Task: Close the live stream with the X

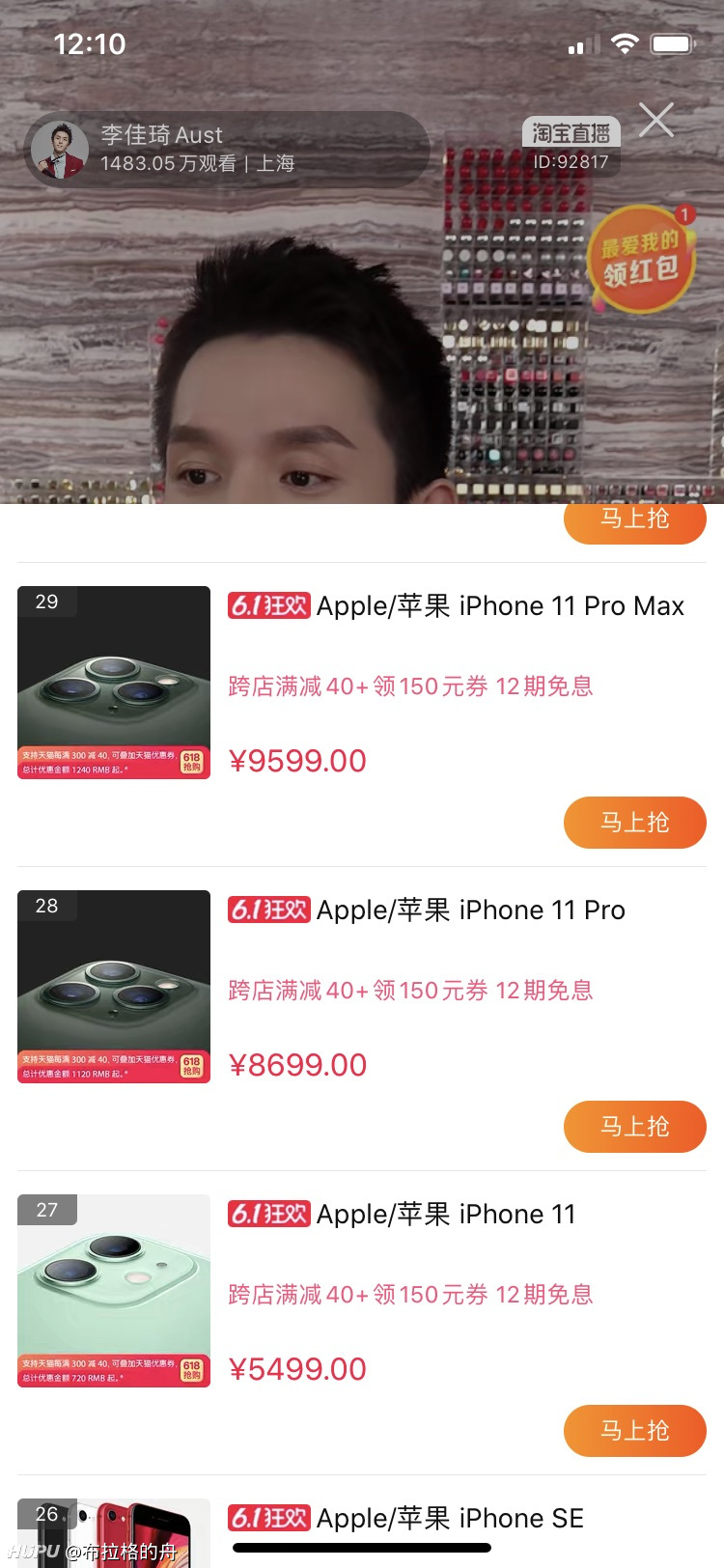Action: [x=656, y=120]
